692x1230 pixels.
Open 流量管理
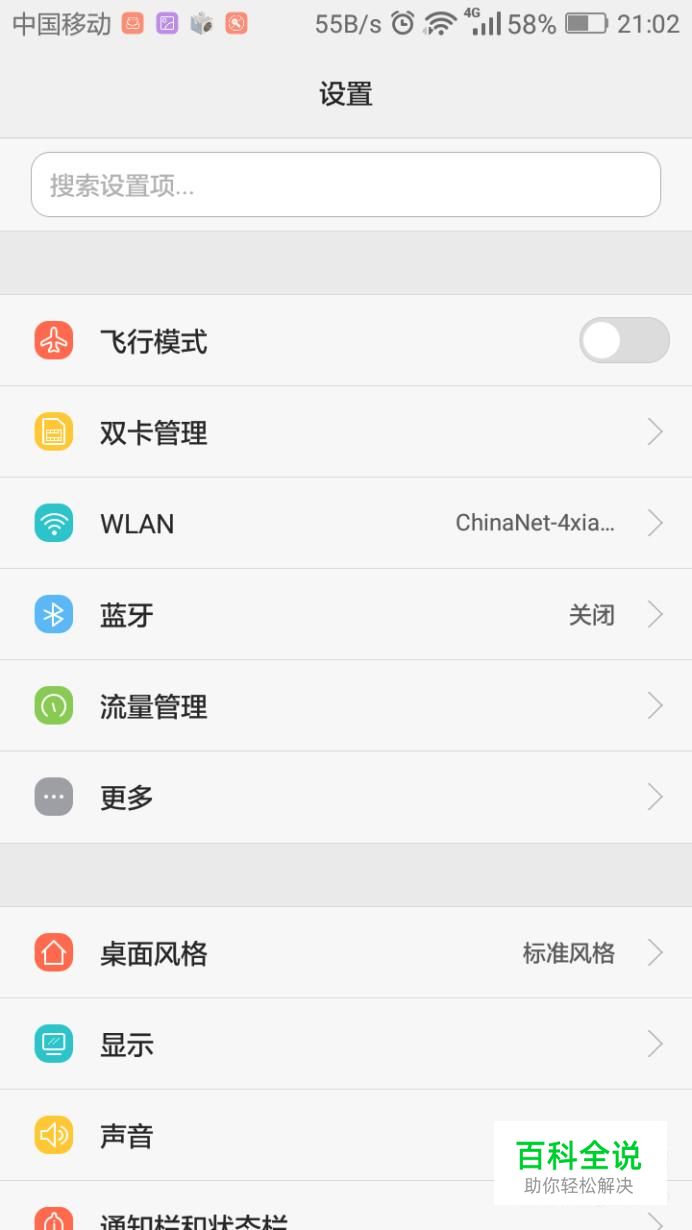pyautogui.click(x=345, y=706)
